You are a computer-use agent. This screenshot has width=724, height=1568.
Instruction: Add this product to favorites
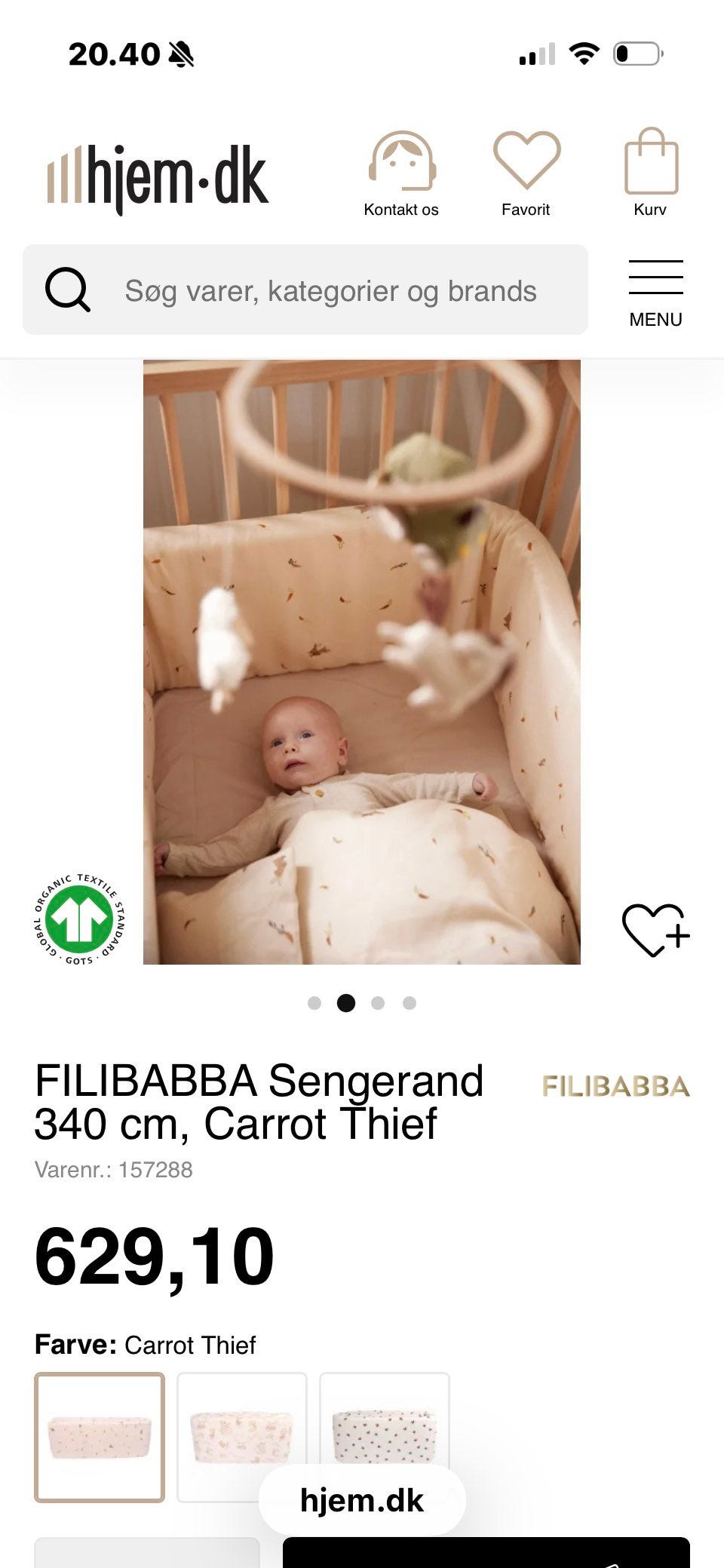(655, 929)
